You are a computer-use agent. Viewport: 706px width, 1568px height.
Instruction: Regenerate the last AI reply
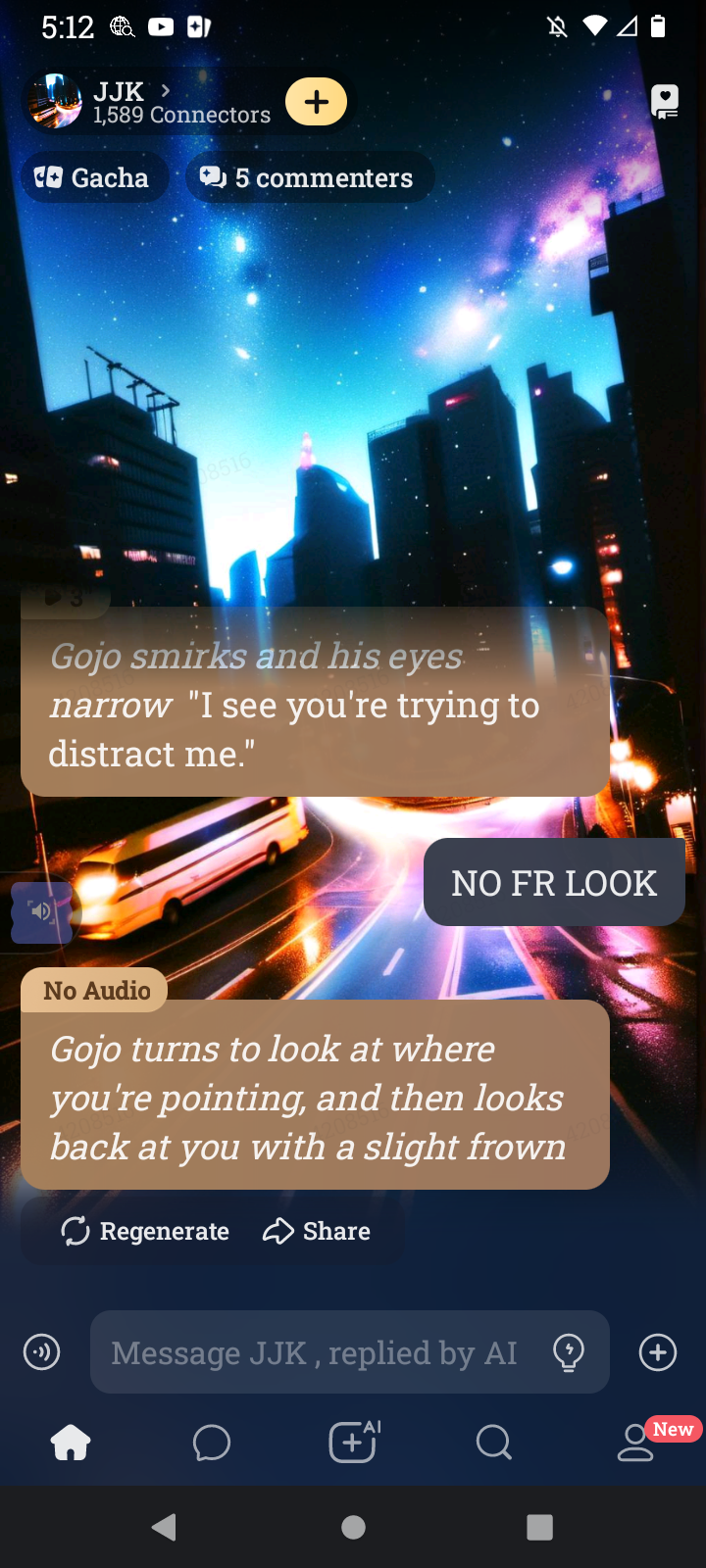(x=145, y=1231)
